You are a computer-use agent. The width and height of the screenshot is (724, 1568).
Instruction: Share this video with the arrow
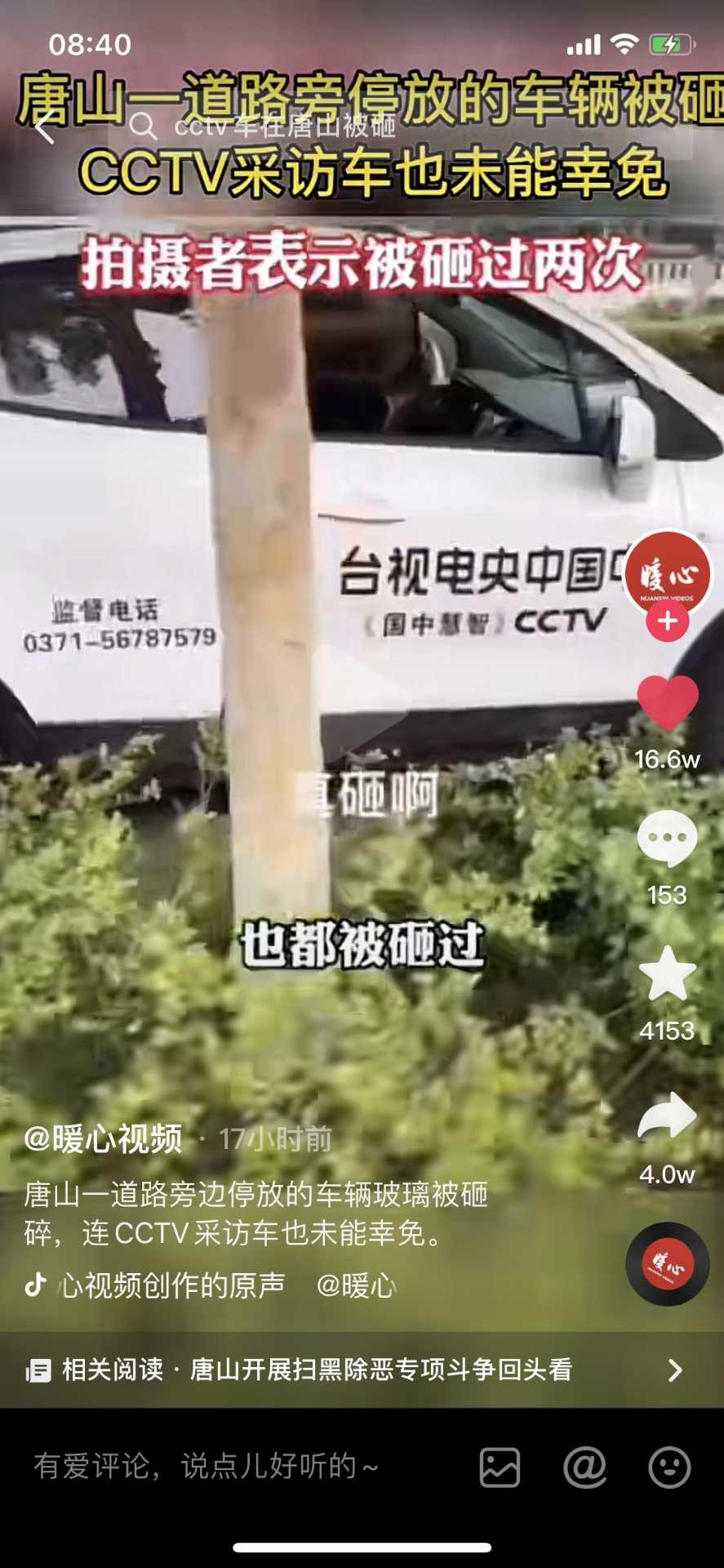coord(667,1116)
